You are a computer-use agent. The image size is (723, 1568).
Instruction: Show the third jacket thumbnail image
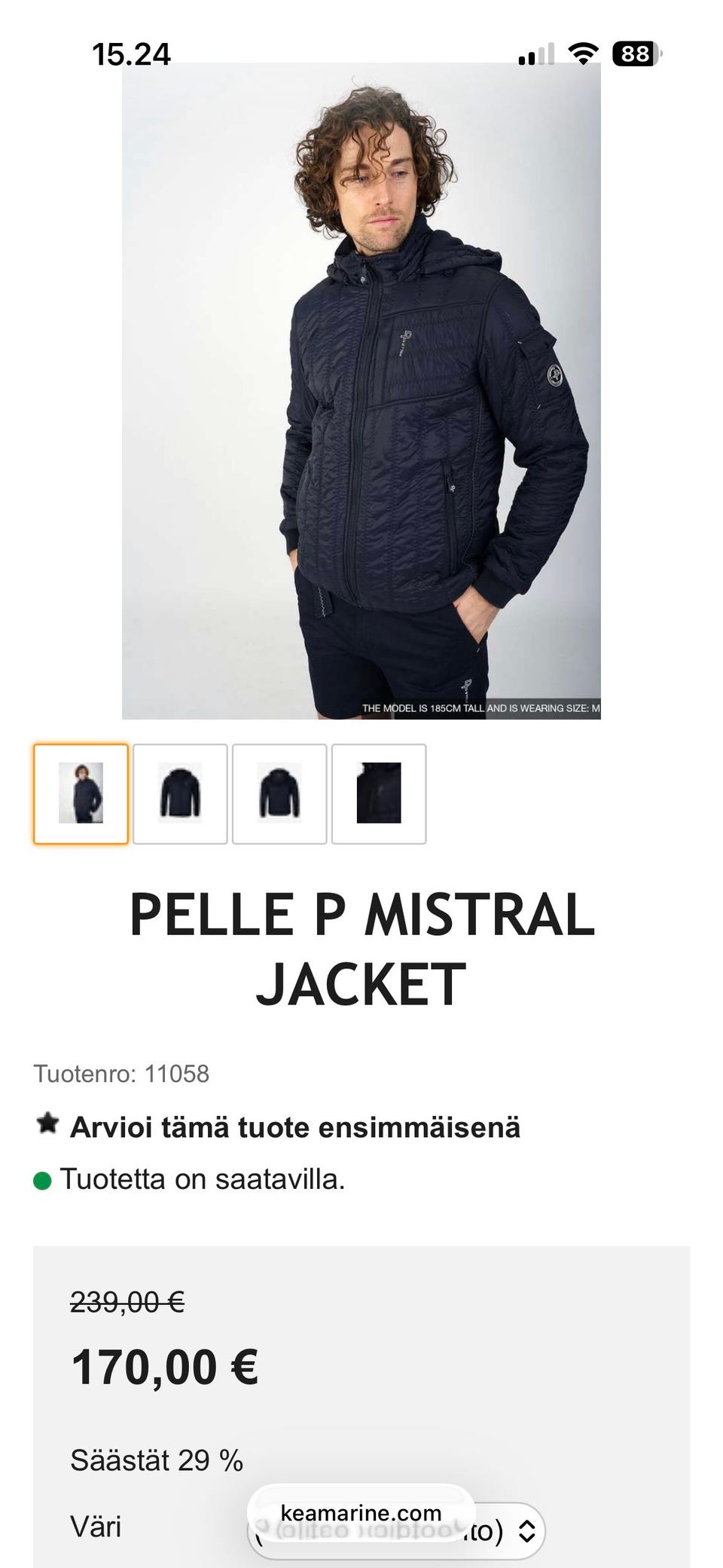click(x=279, y=793)
